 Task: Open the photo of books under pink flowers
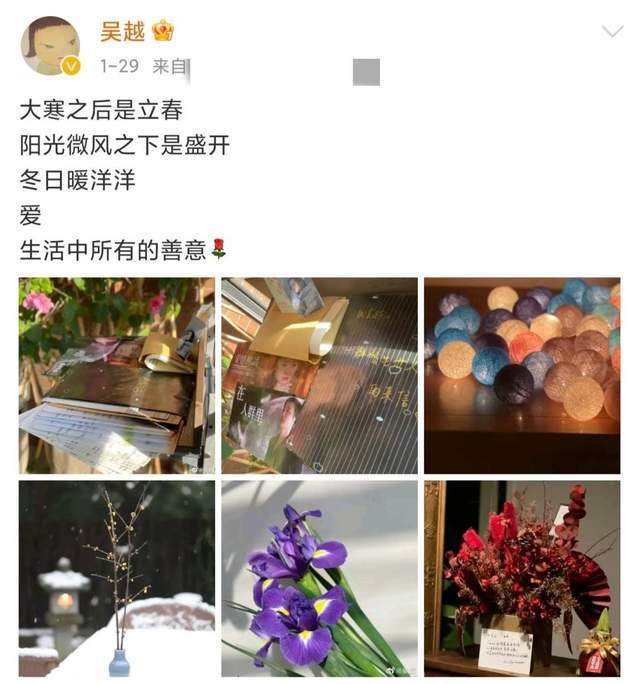pos(117,375)
